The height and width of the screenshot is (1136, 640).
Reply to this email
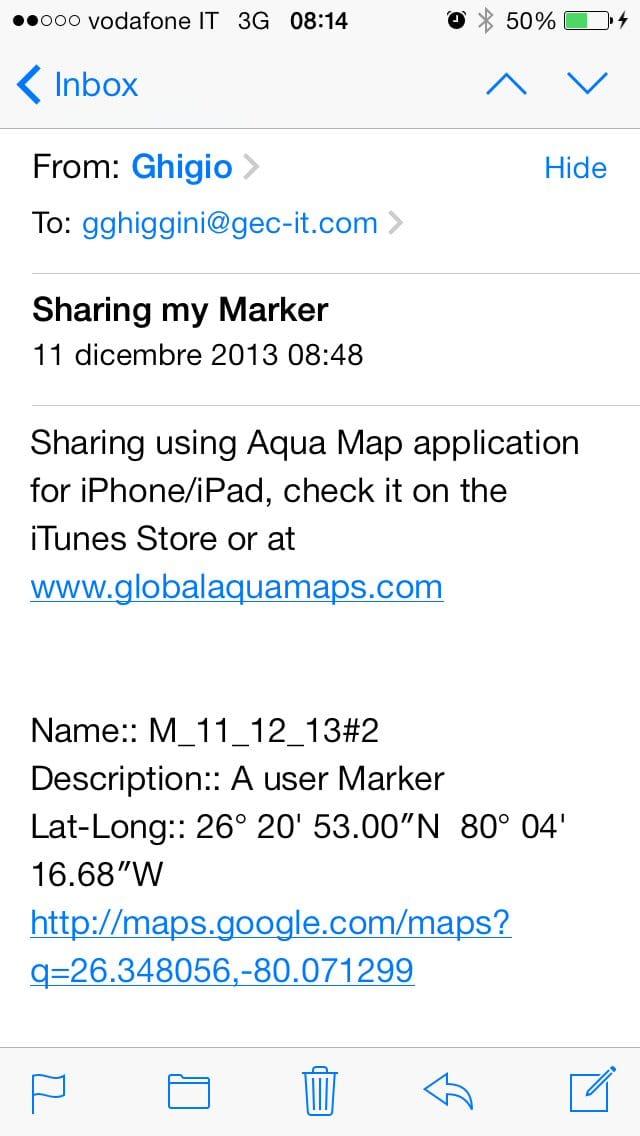click(x=448, y=1092)
